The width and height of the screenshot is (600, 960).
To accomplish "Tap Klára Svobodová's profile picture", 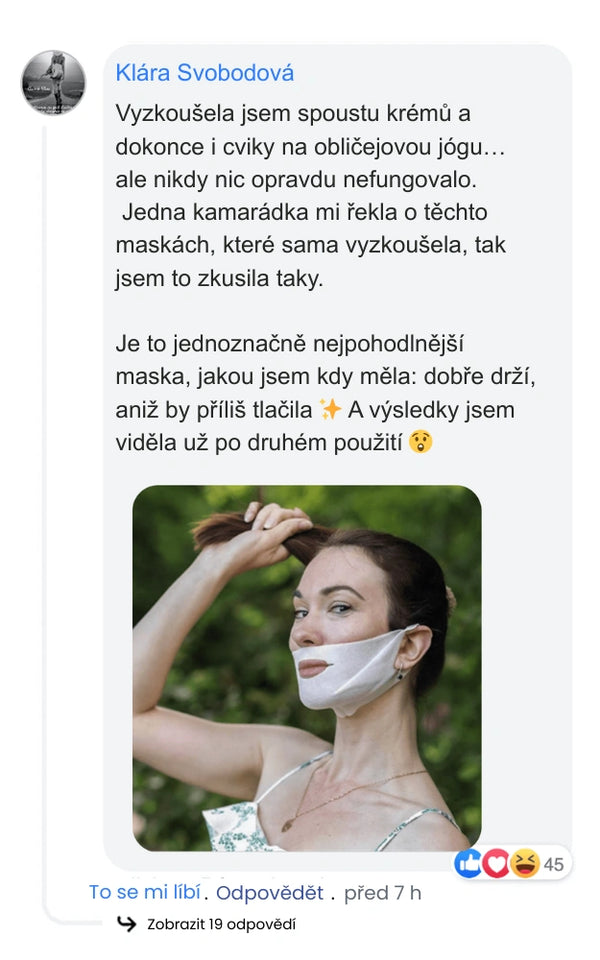I will pyautogui.click(x=53, y=82).
